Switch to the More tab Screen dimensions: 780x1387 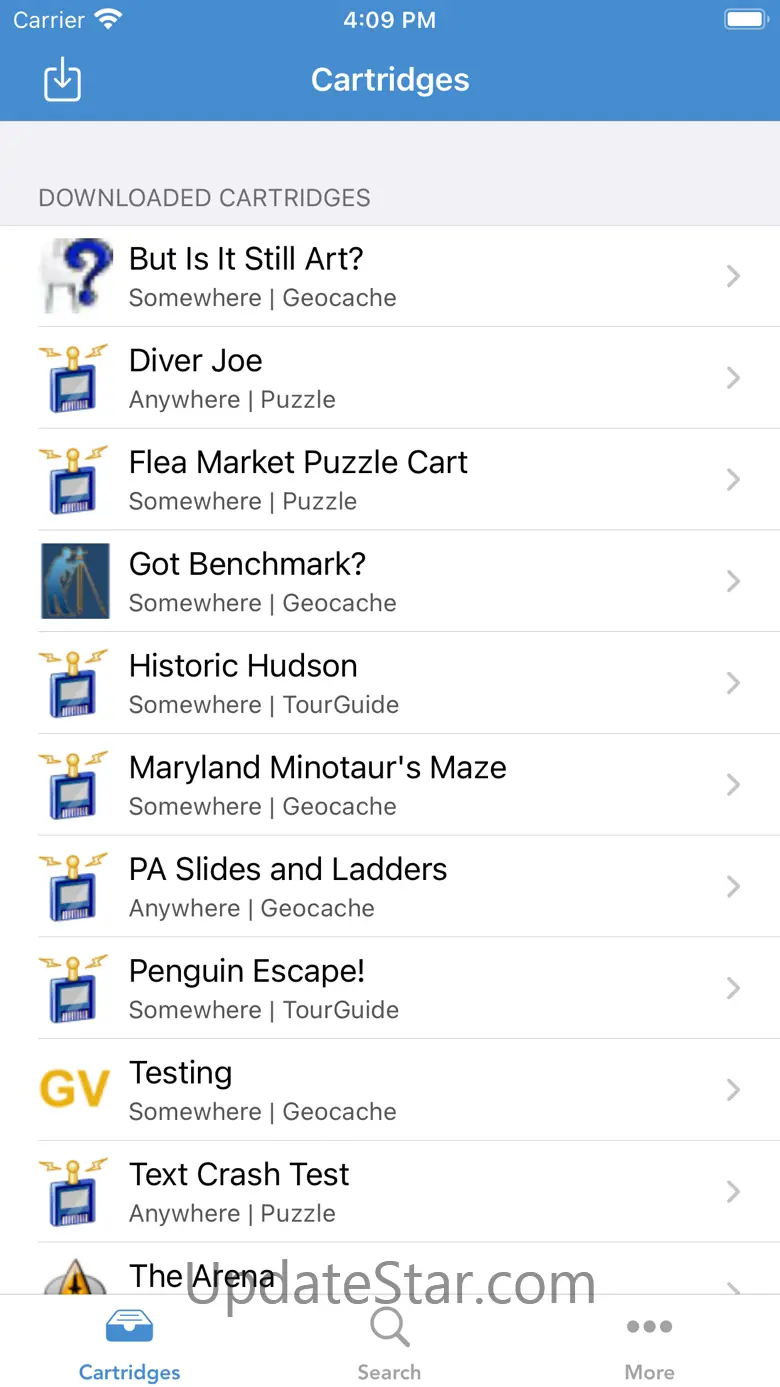(649, 1343)
